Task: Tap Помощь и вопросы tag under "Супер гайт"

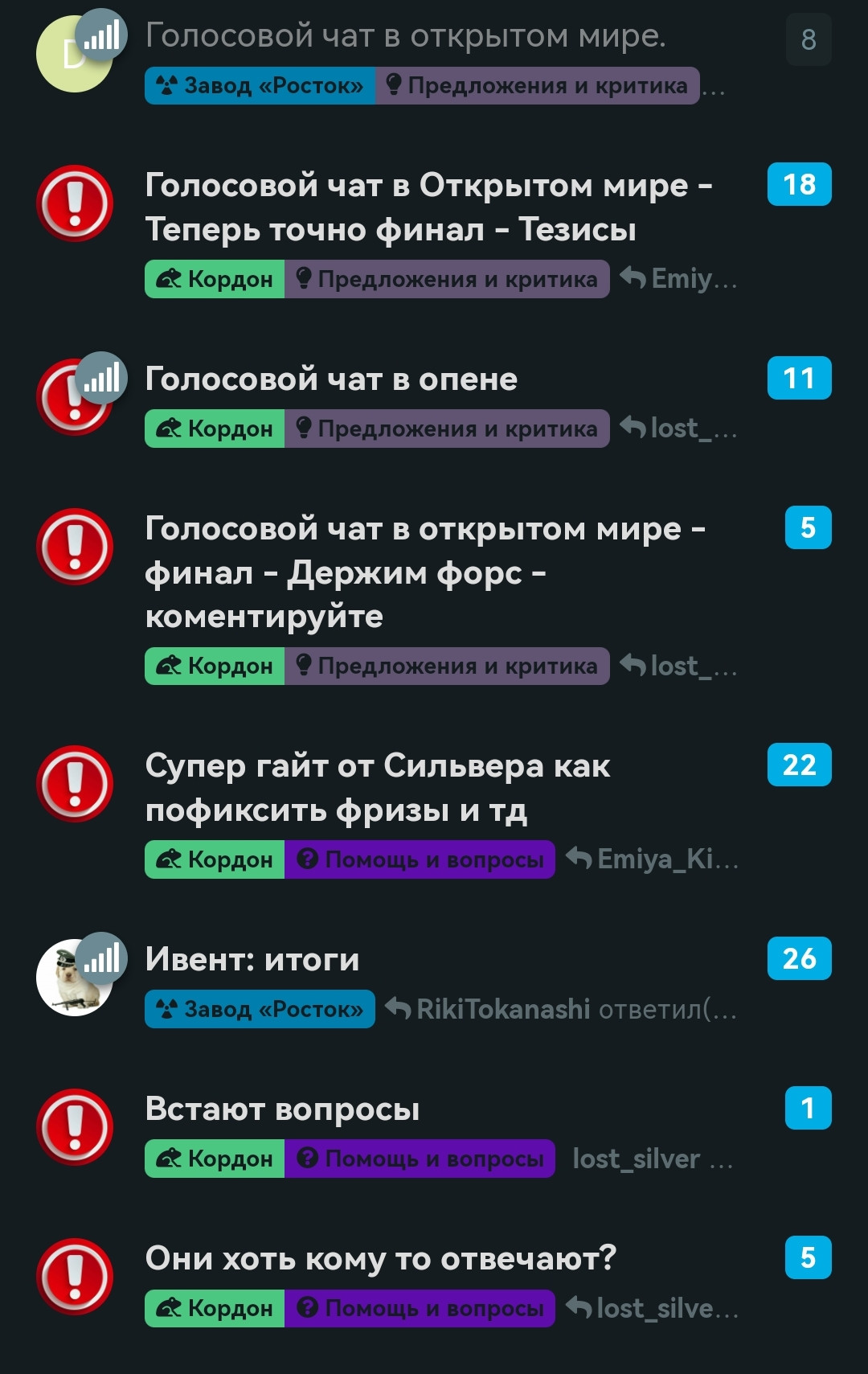Action: [x=420, y=859]
